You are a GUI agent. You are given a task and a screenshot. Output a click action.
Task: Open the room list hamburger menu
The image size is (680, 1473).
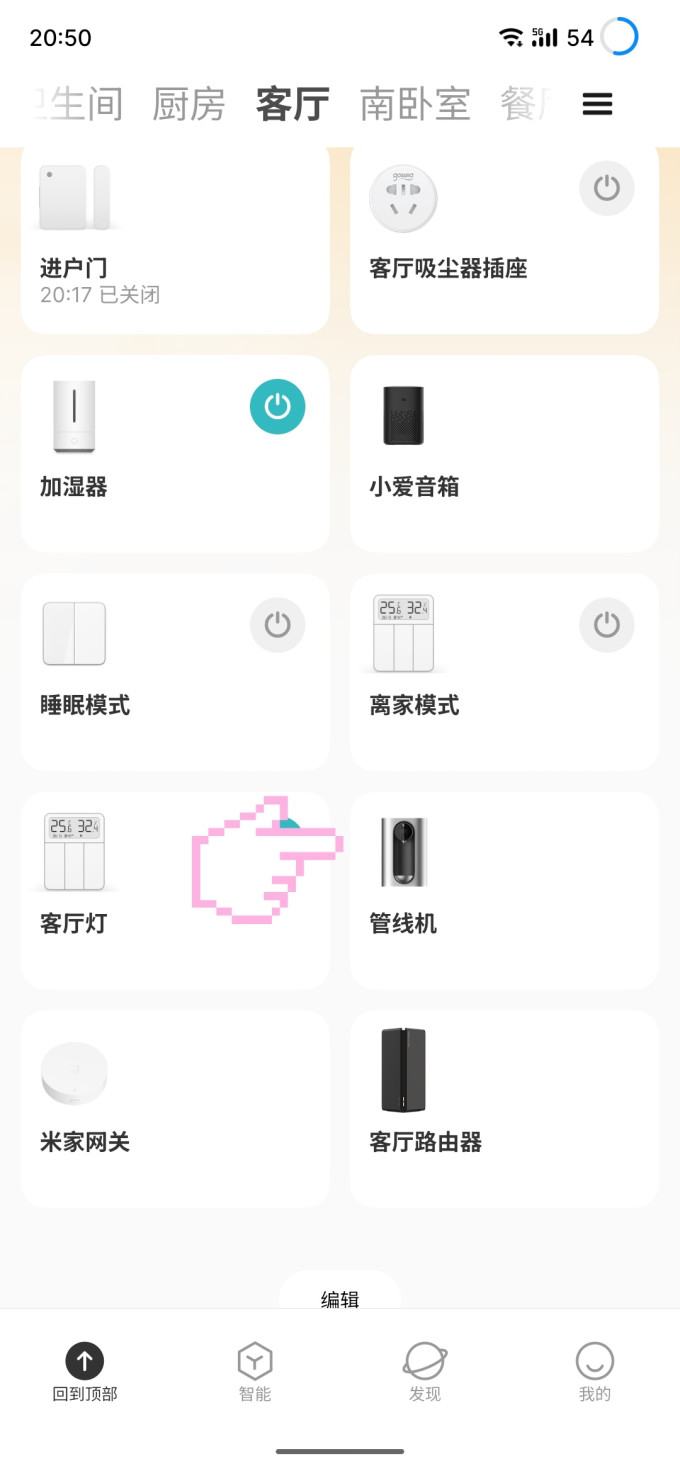click(x=597, y=104)
